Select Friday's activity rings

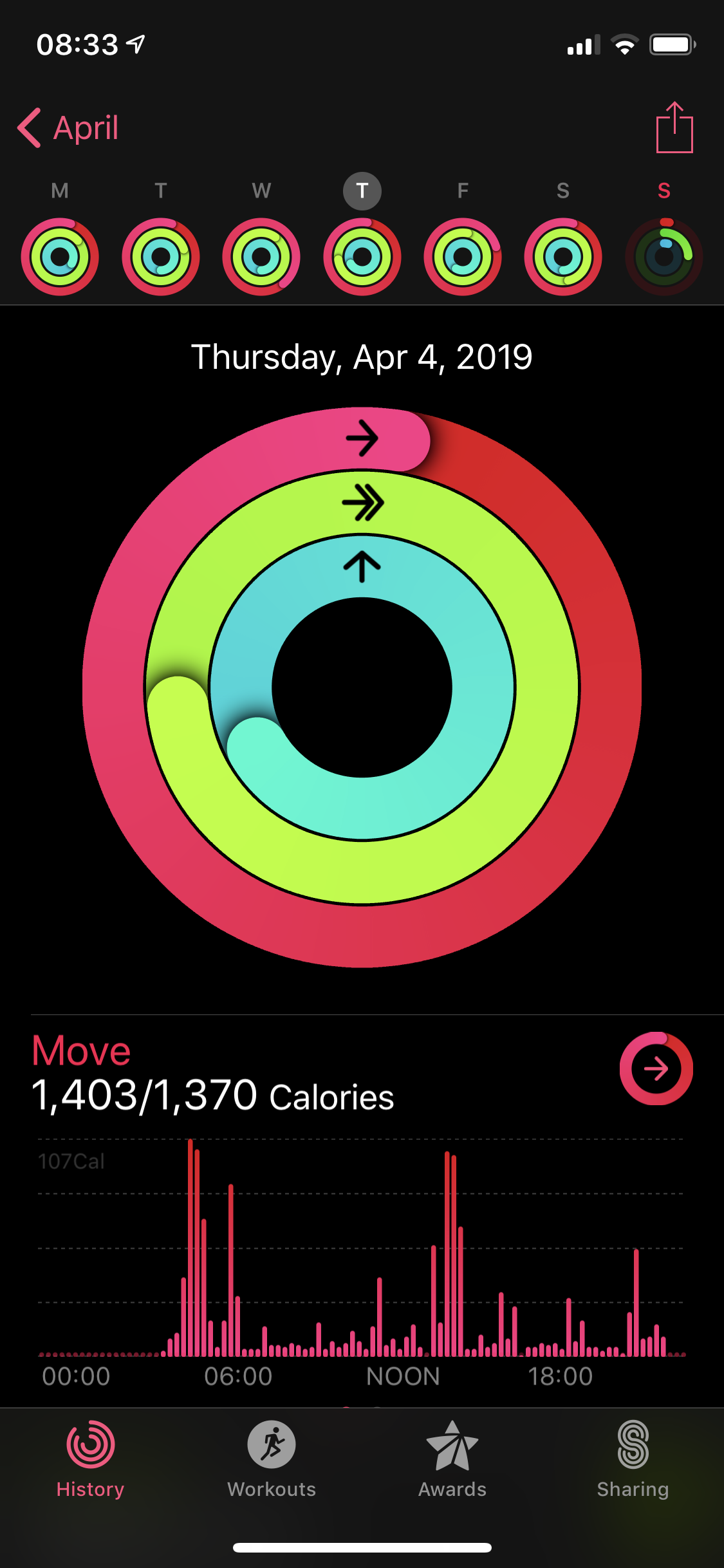click(463, 257)
